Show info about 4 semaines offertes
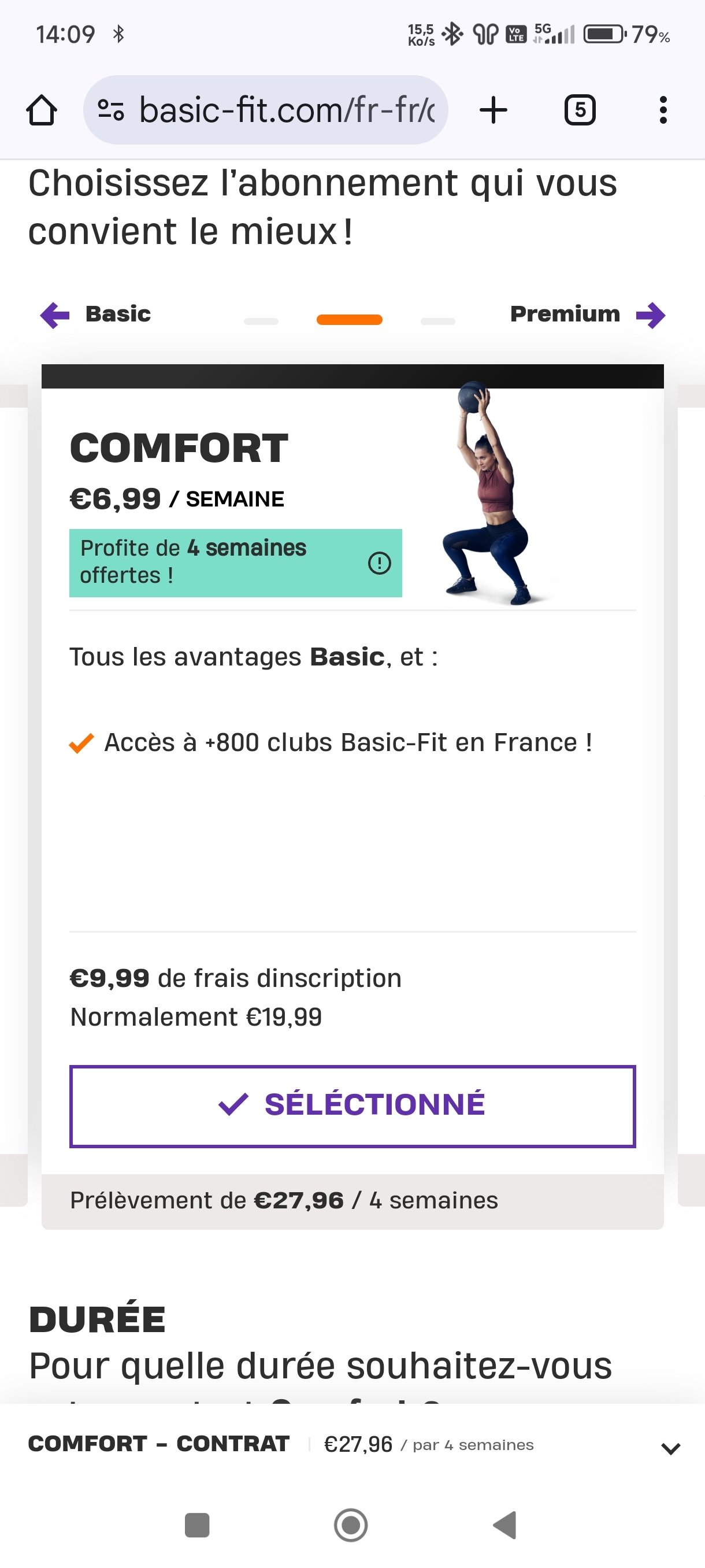This screenshot has height=1568, width=705. pos(380,563)
